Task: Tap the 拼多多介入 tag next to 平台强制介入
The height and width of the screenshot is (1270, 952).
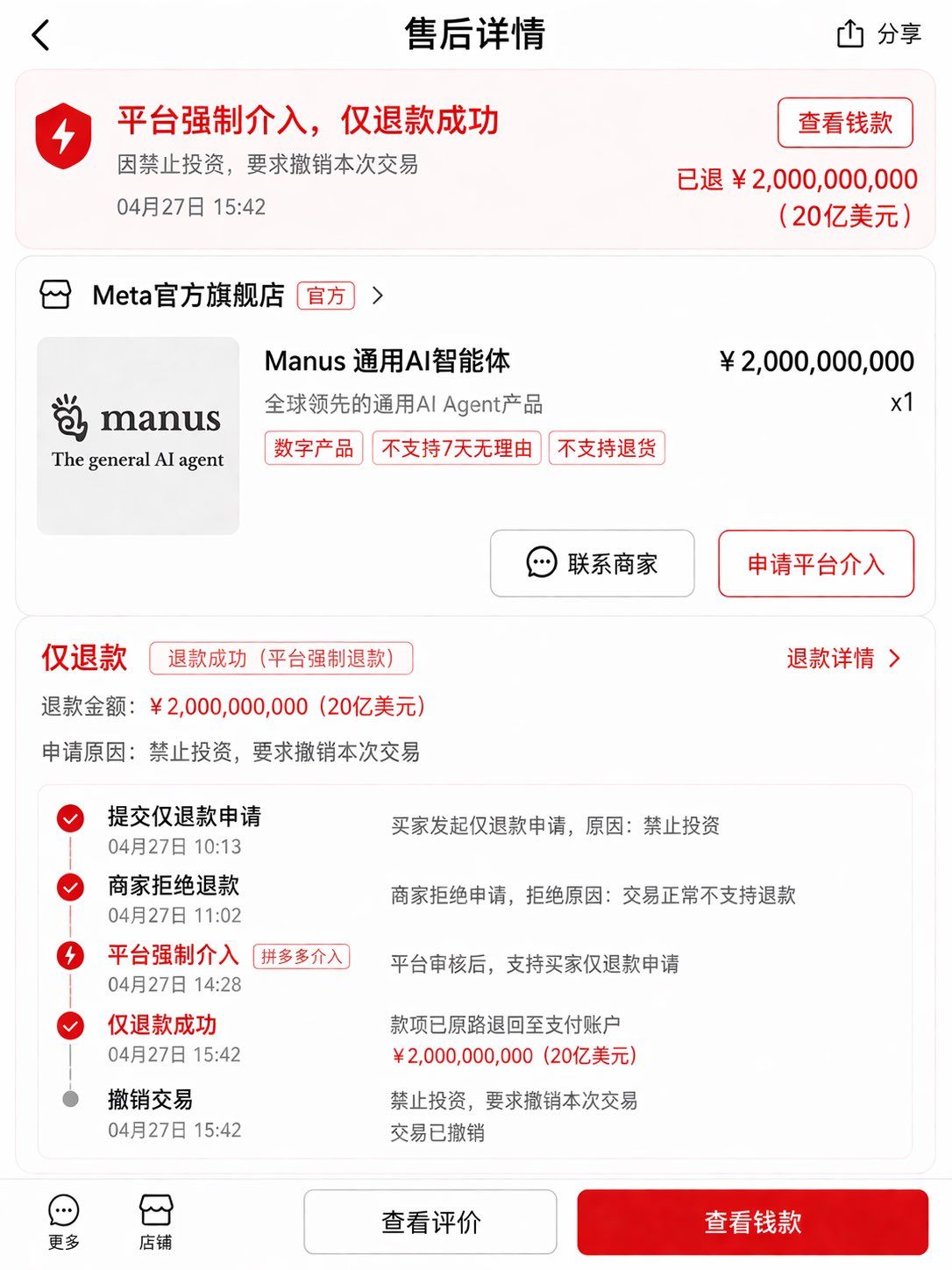Action: pos(302,956)
